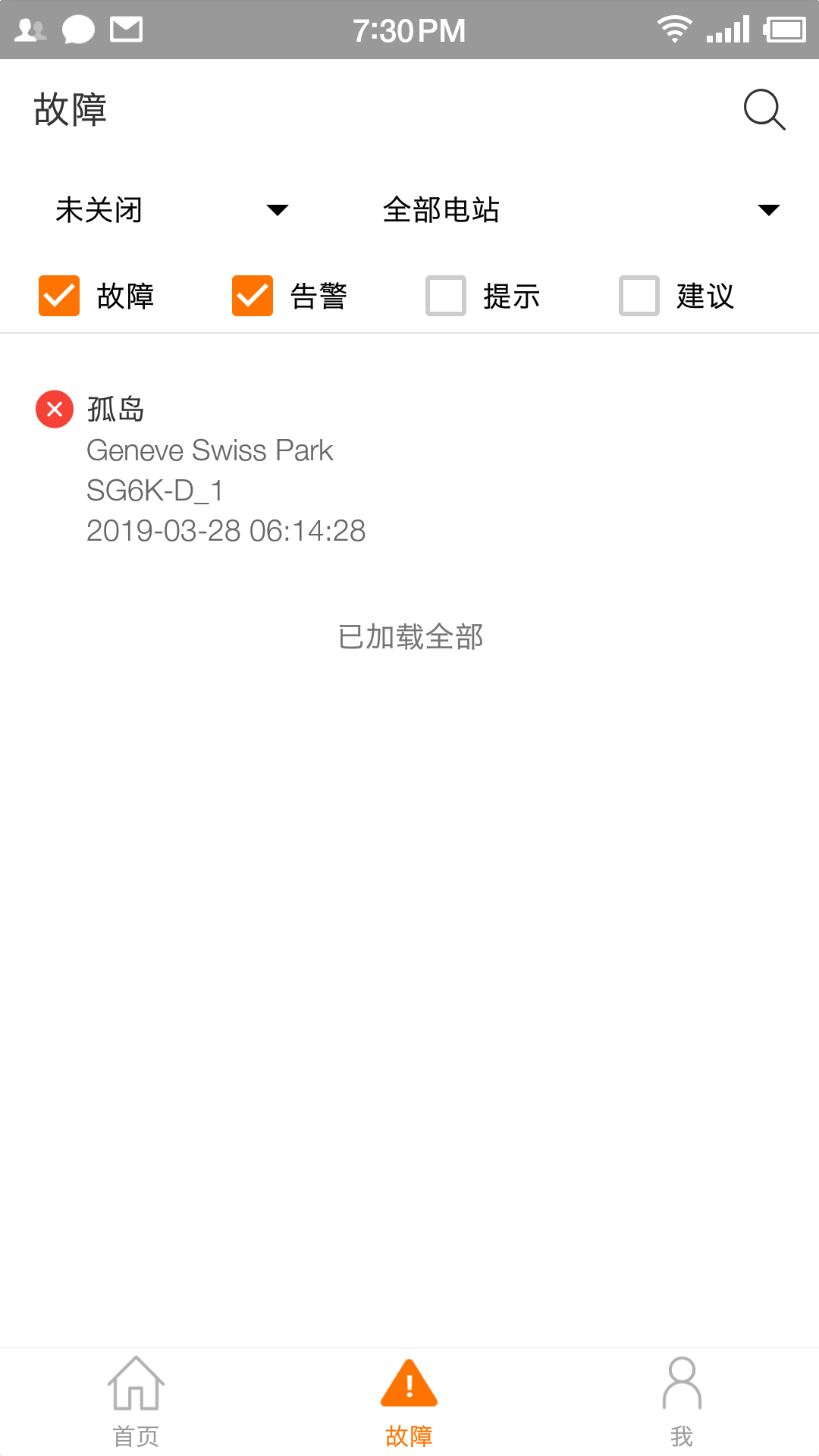Disable the 告警 checkbox

point(252,296)
